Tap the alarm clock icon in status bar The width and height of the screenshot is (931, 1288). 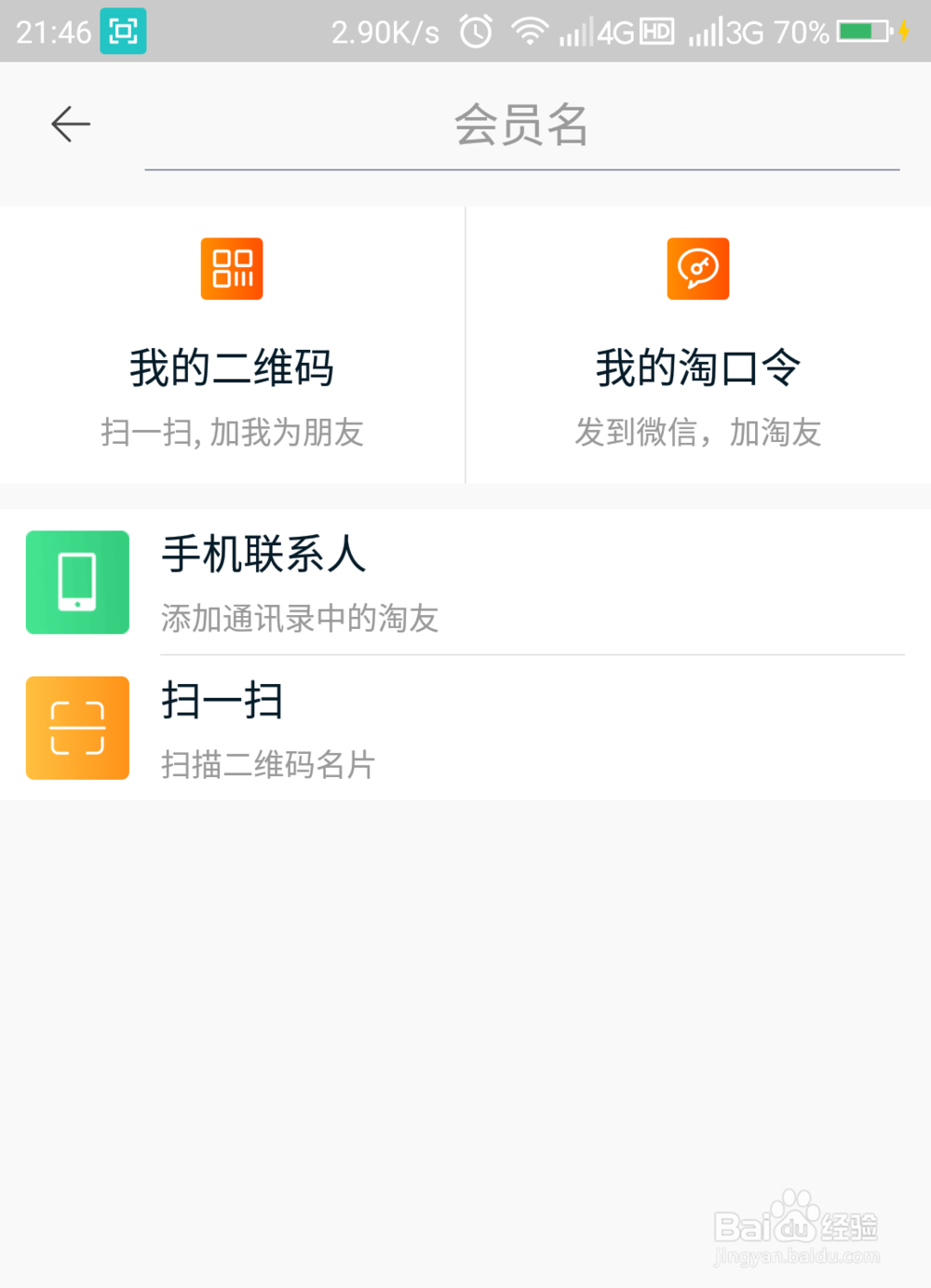pyautogui.click(x=474, y=31)
